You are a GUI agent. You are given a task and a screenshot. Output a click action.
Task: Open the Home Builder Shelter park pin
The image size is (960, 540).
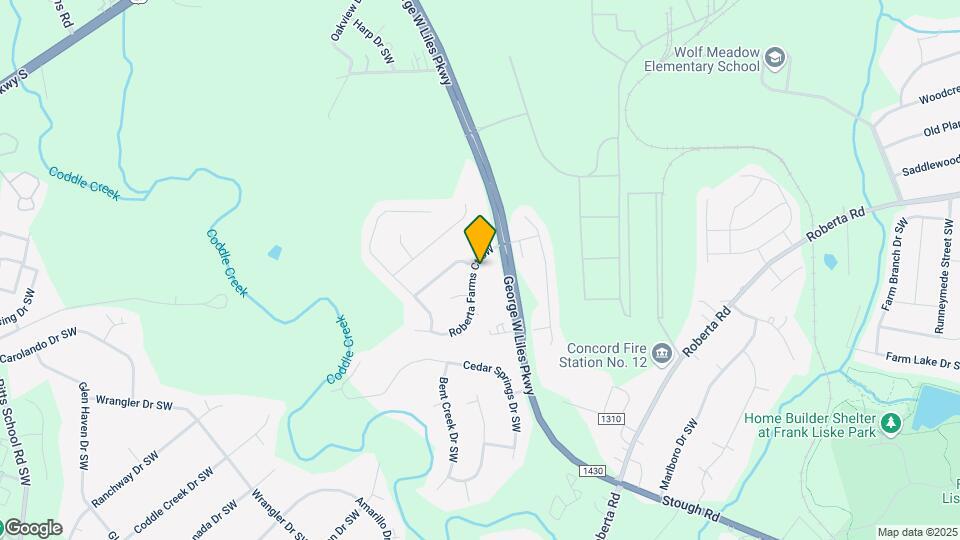891,425
